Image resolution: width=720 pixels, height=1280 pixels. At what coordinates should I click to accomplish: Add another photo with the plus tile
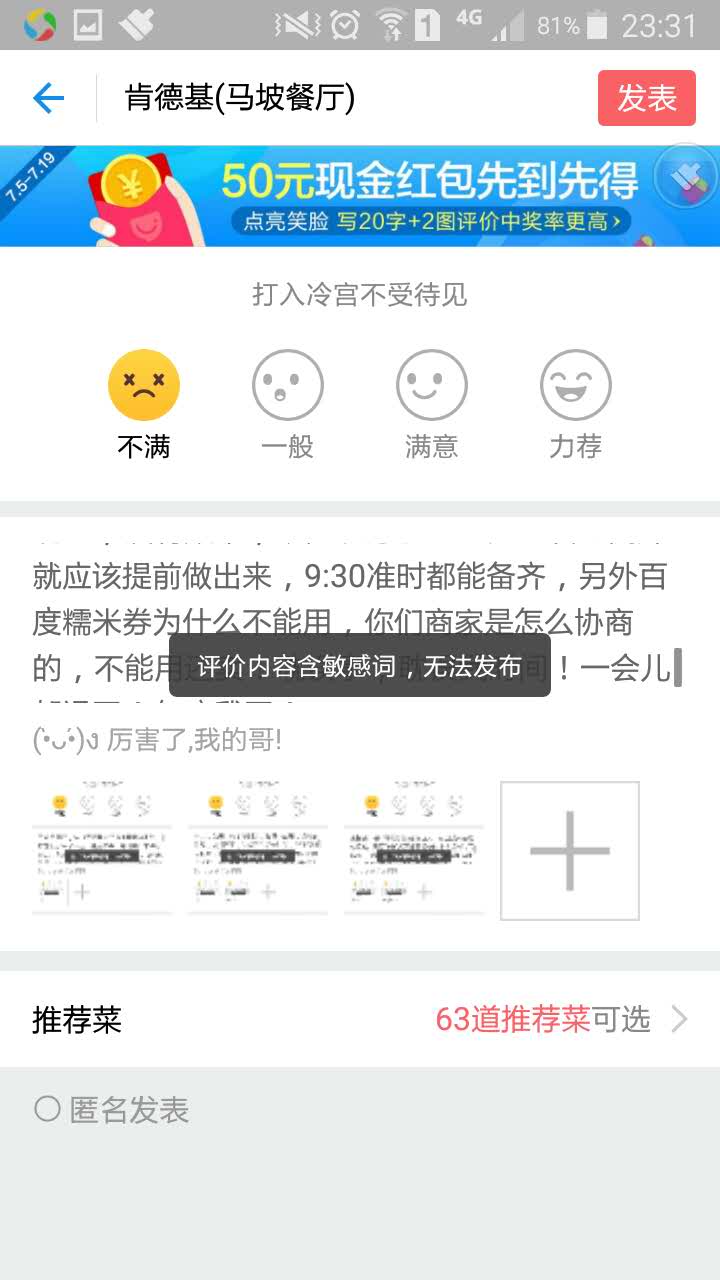[x=570, y=851]
